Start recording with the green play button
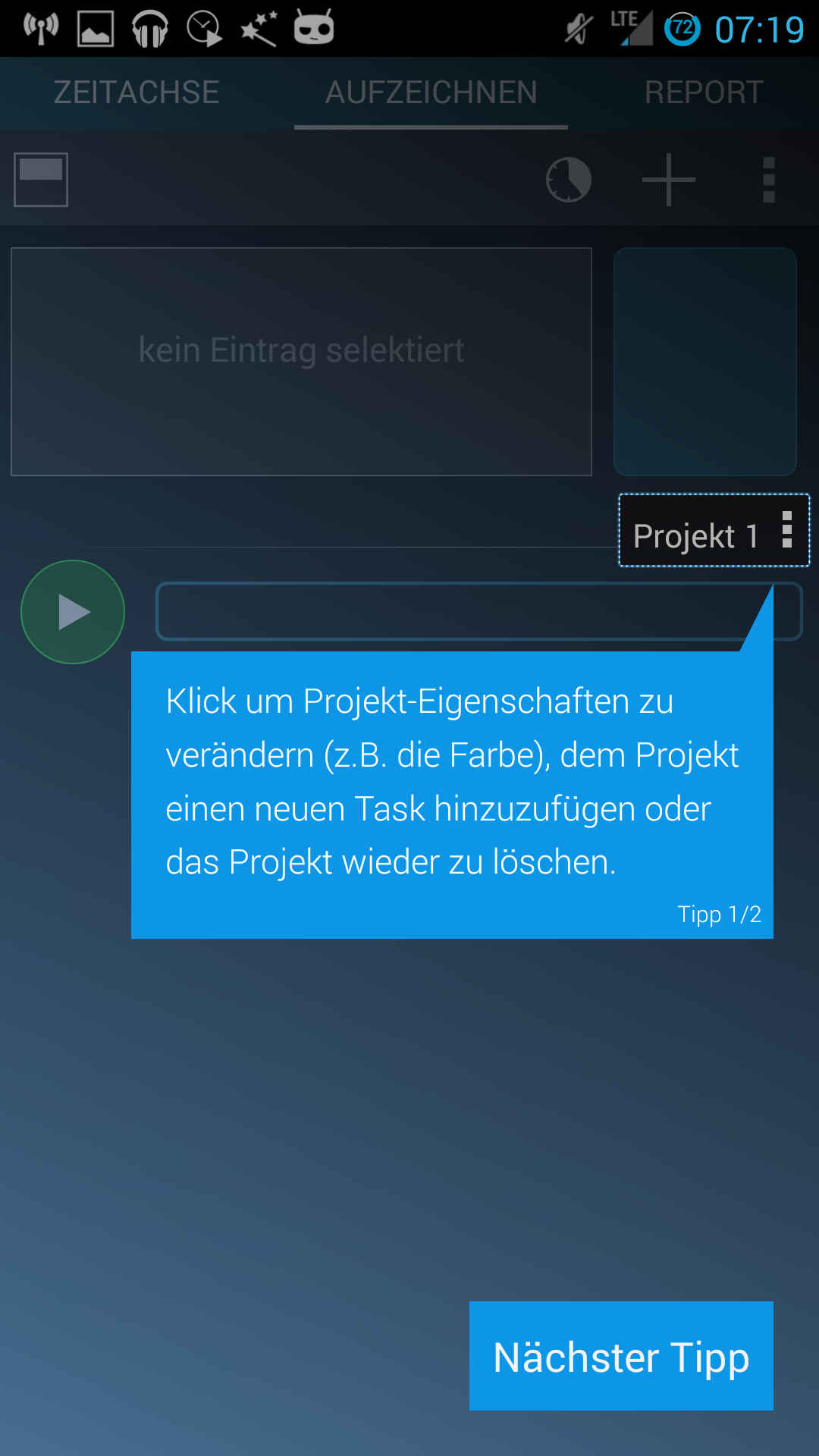819x1456 pixels. click(73, 612)
